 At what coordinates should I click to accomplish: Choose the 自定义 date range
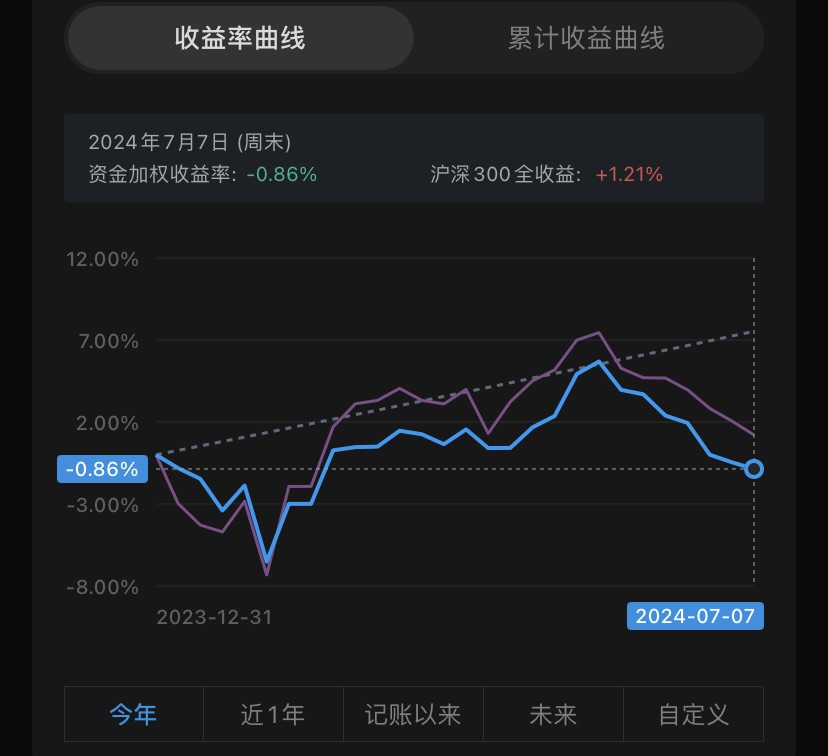point(693,714)
